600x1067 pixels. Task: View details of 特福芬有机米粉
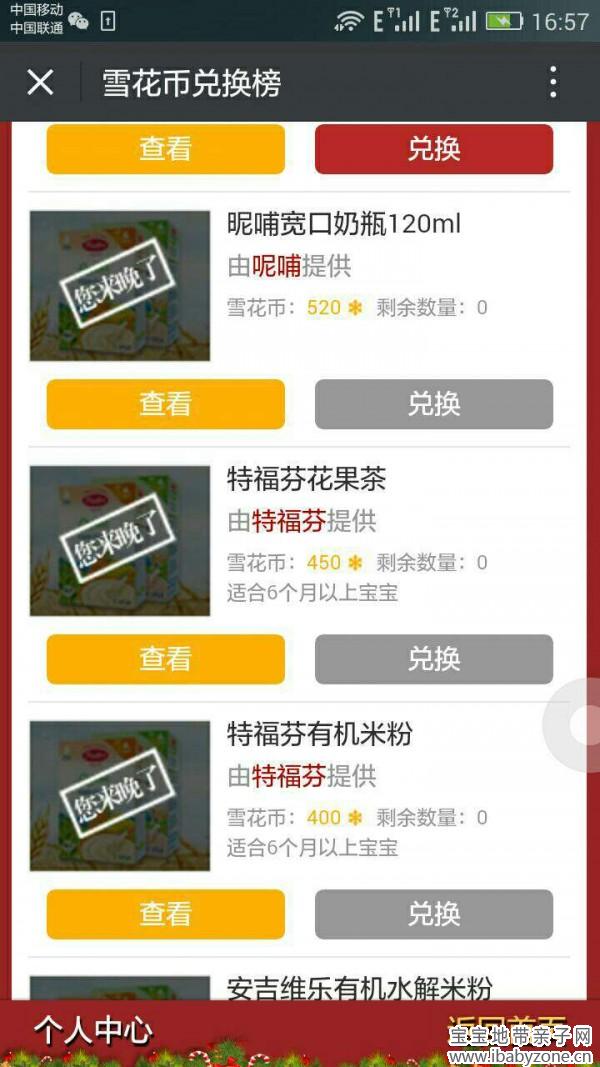tap(165, 914)
